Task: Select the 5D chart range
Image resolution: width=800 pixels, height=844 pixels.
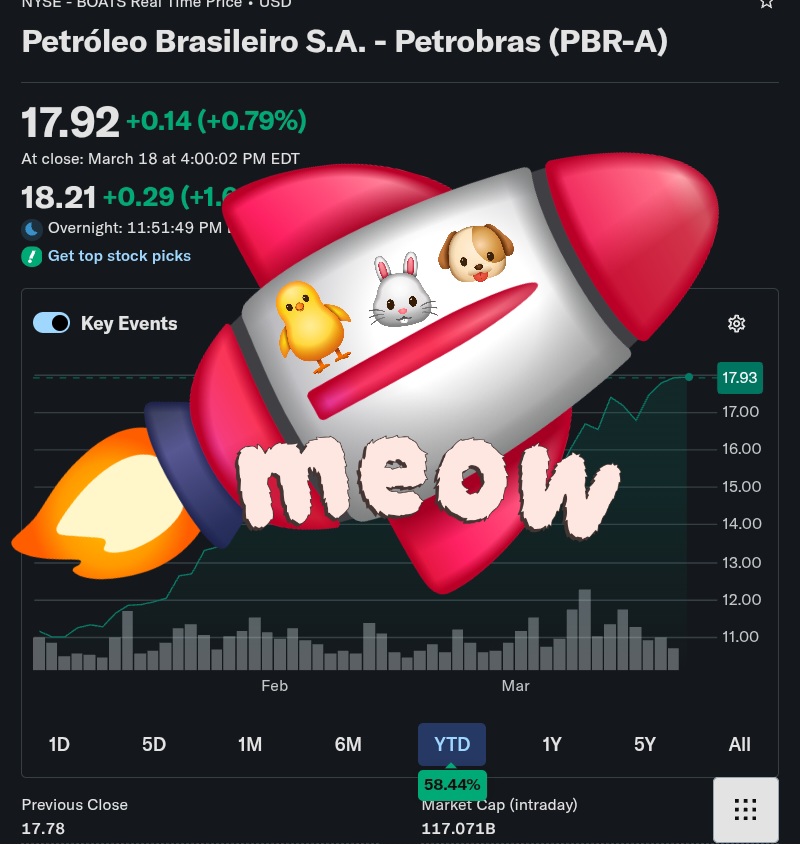Action: click(x=154, y=744)
